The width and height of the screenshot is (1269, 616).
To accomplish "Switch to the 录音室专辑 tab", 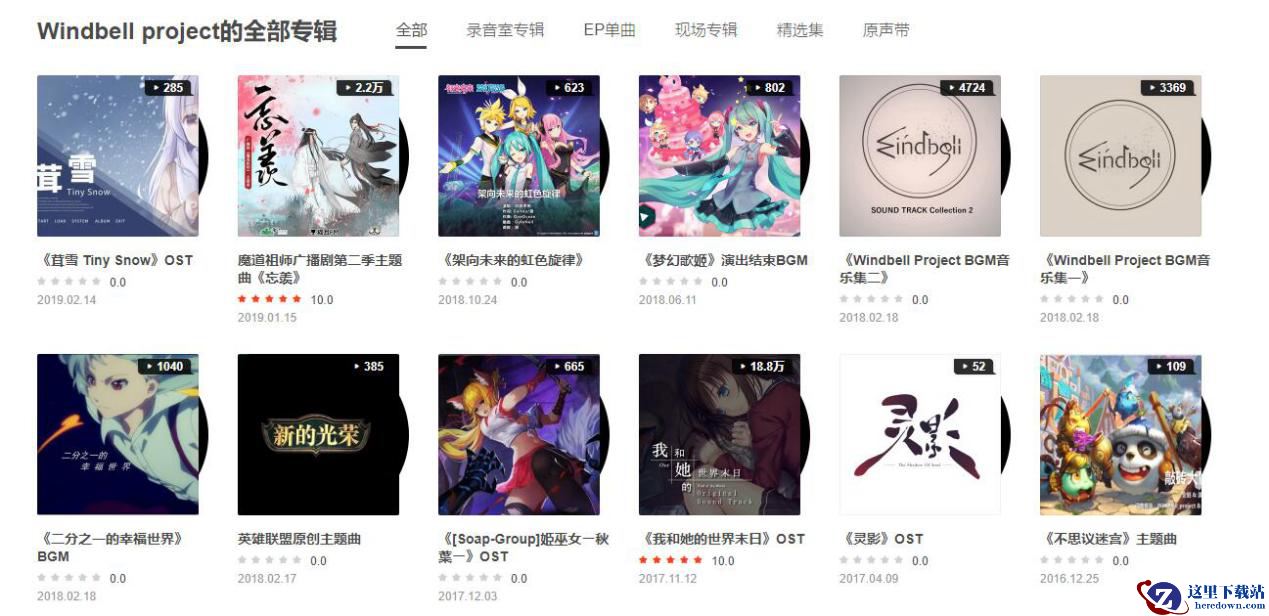I will 505,30.
